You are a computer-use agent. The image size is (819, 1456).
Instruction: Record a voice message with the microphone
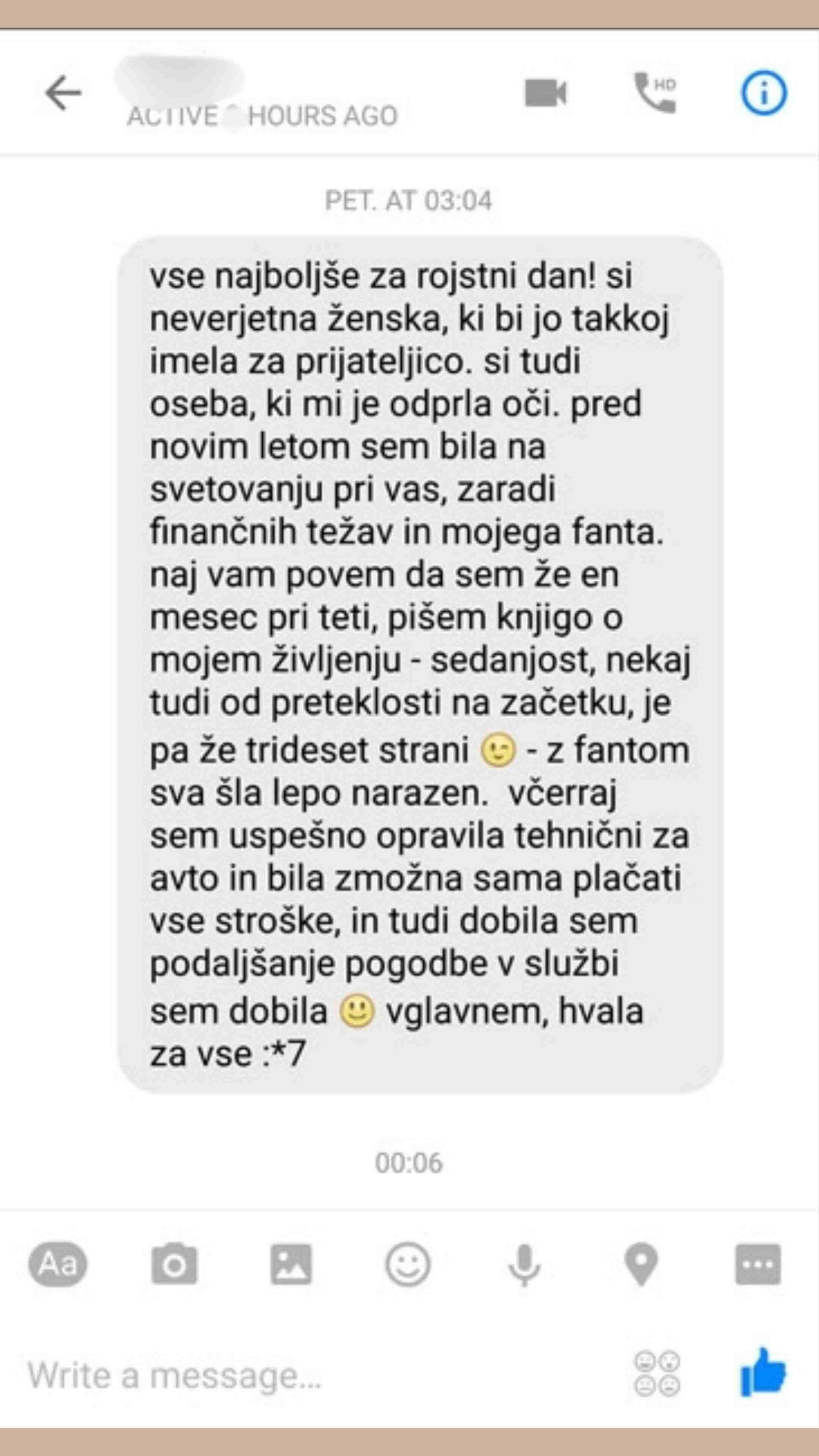pos(524,1264)
